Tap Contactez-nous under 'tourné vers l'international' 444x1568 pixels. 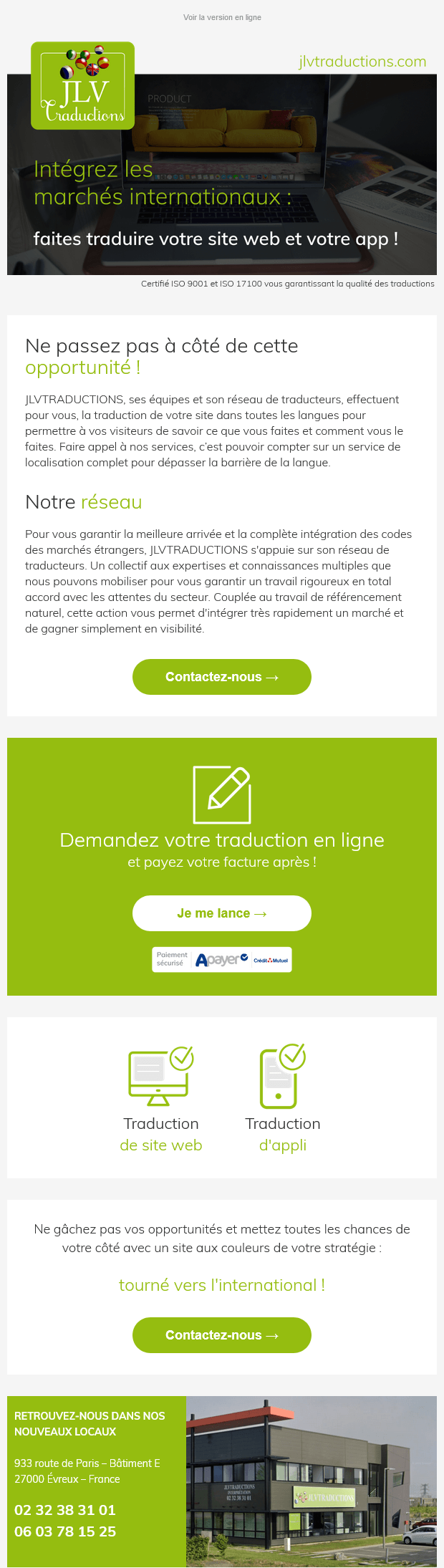(222, 1335)
